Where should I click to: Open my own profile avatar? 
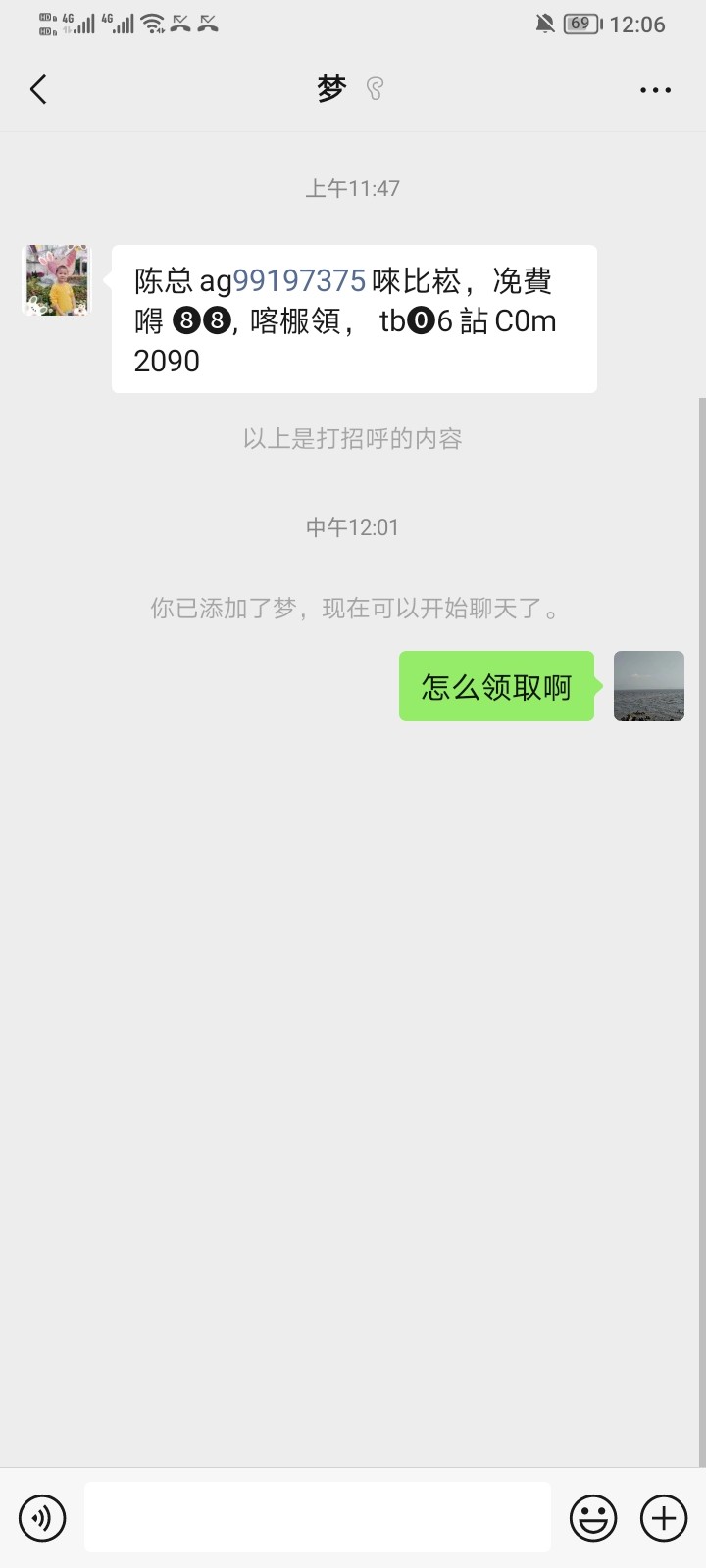click(x=648, y=686)
